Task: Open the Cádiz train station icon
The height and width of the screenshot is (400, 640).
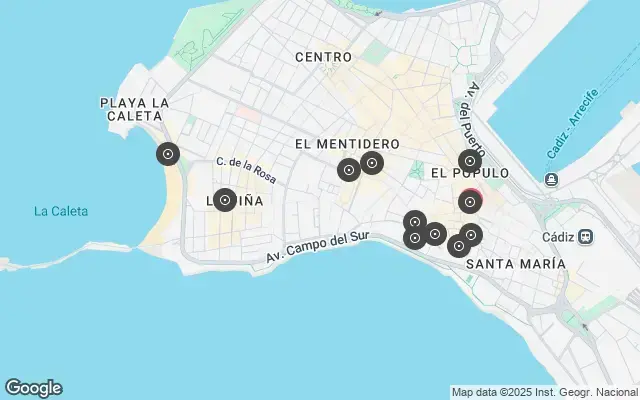Action: point(586,237)
